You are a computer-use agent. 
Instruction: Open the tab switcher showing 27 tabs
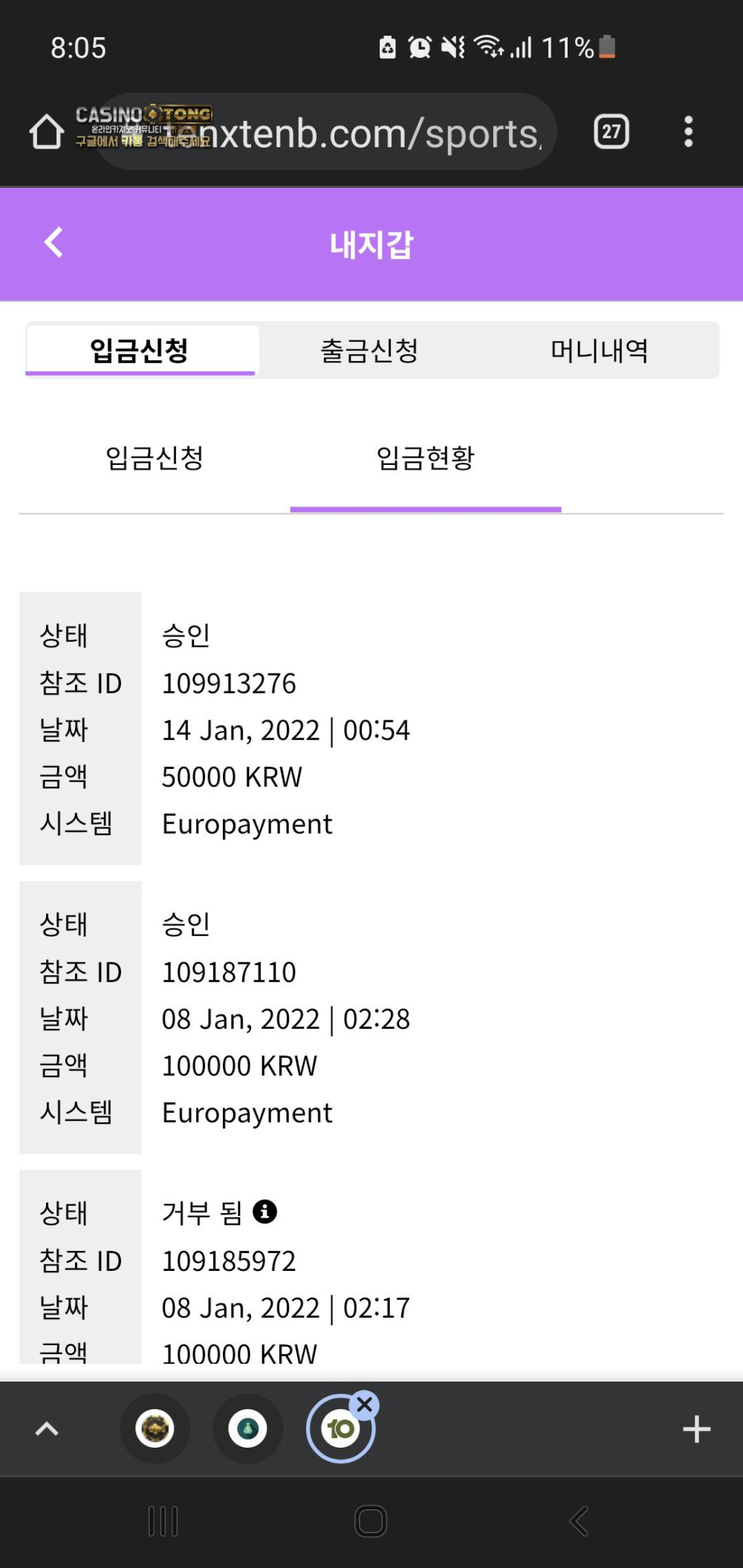pos(611,132)
